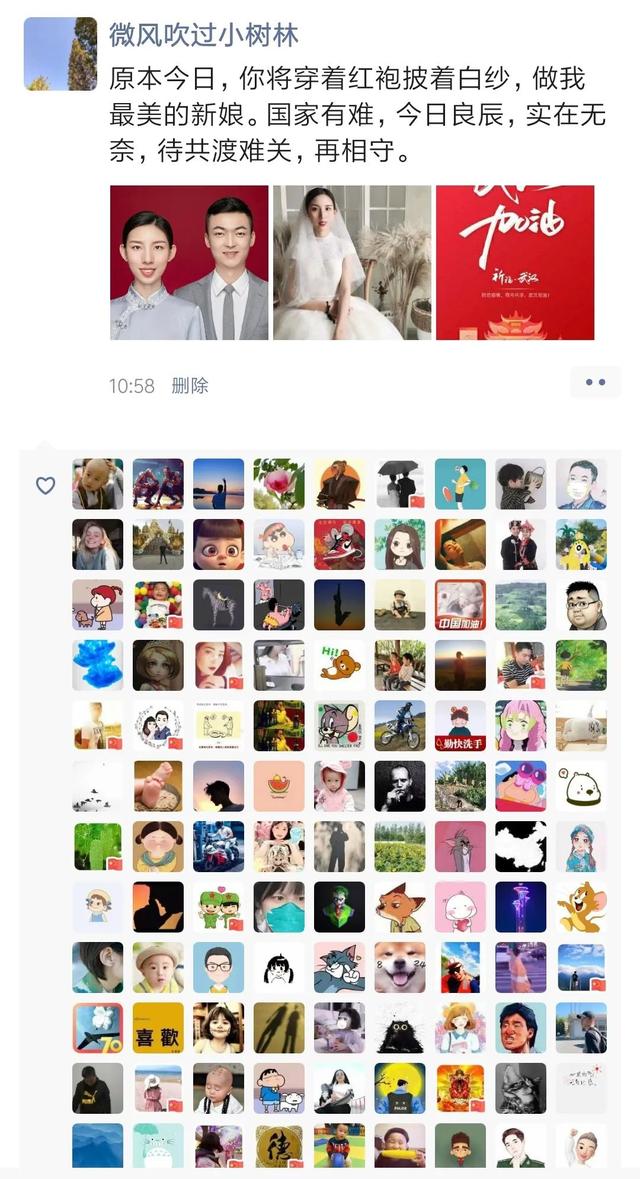Open liker with motorcycle rider avatar
The height and width of the screenshot is (1179, 640).
pos(400,726)
